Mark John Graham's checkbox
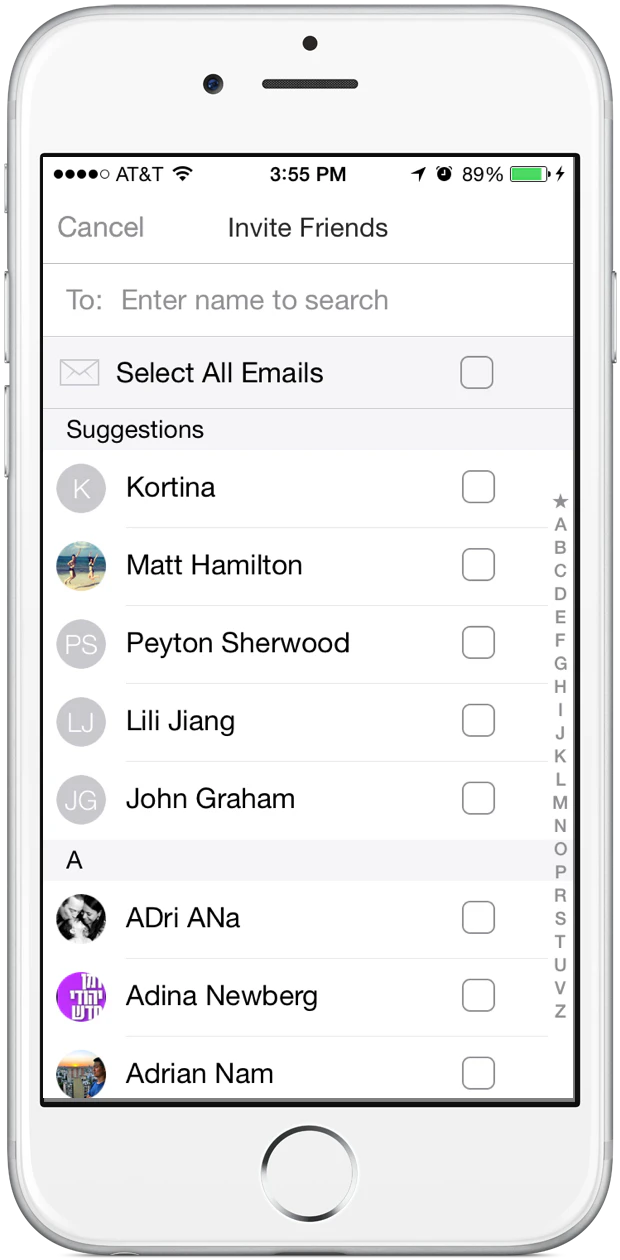This screenshot has width=620, height=1260. pos(478,798)
